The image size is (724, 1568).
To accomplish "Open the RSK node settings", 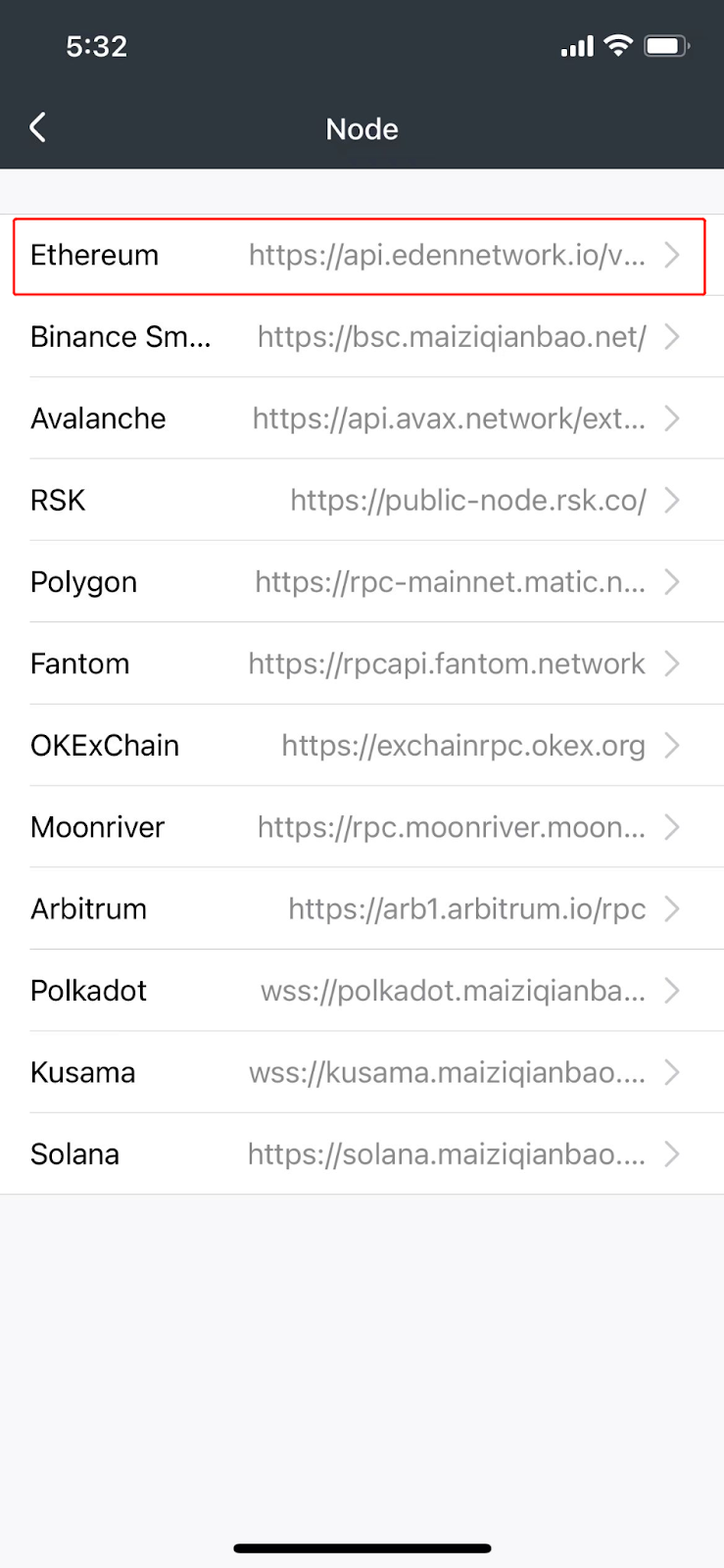I will (x=361, y=501).
